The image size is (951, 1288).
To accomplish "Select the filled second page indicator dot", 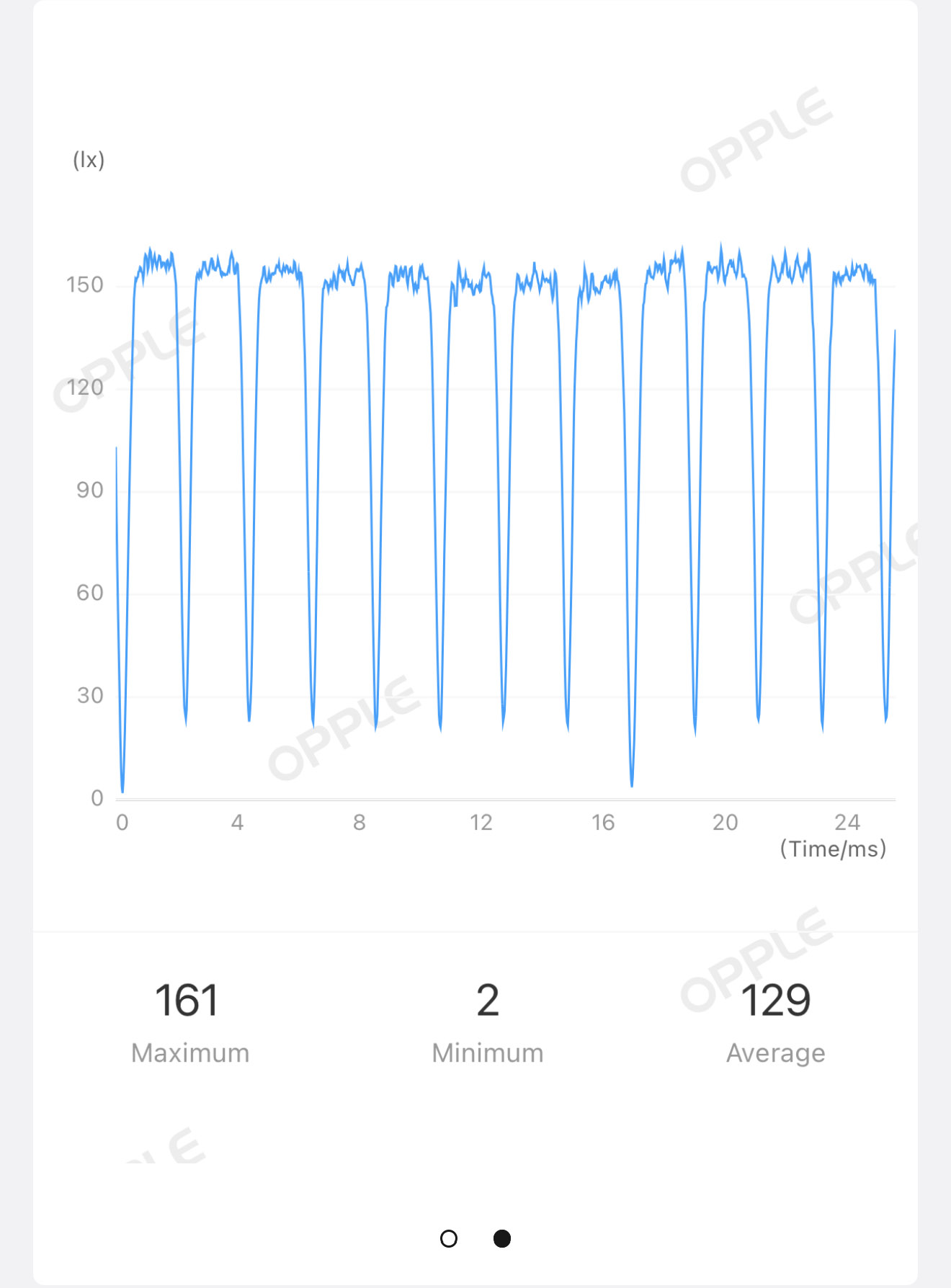I will (x=502, y=1238).
